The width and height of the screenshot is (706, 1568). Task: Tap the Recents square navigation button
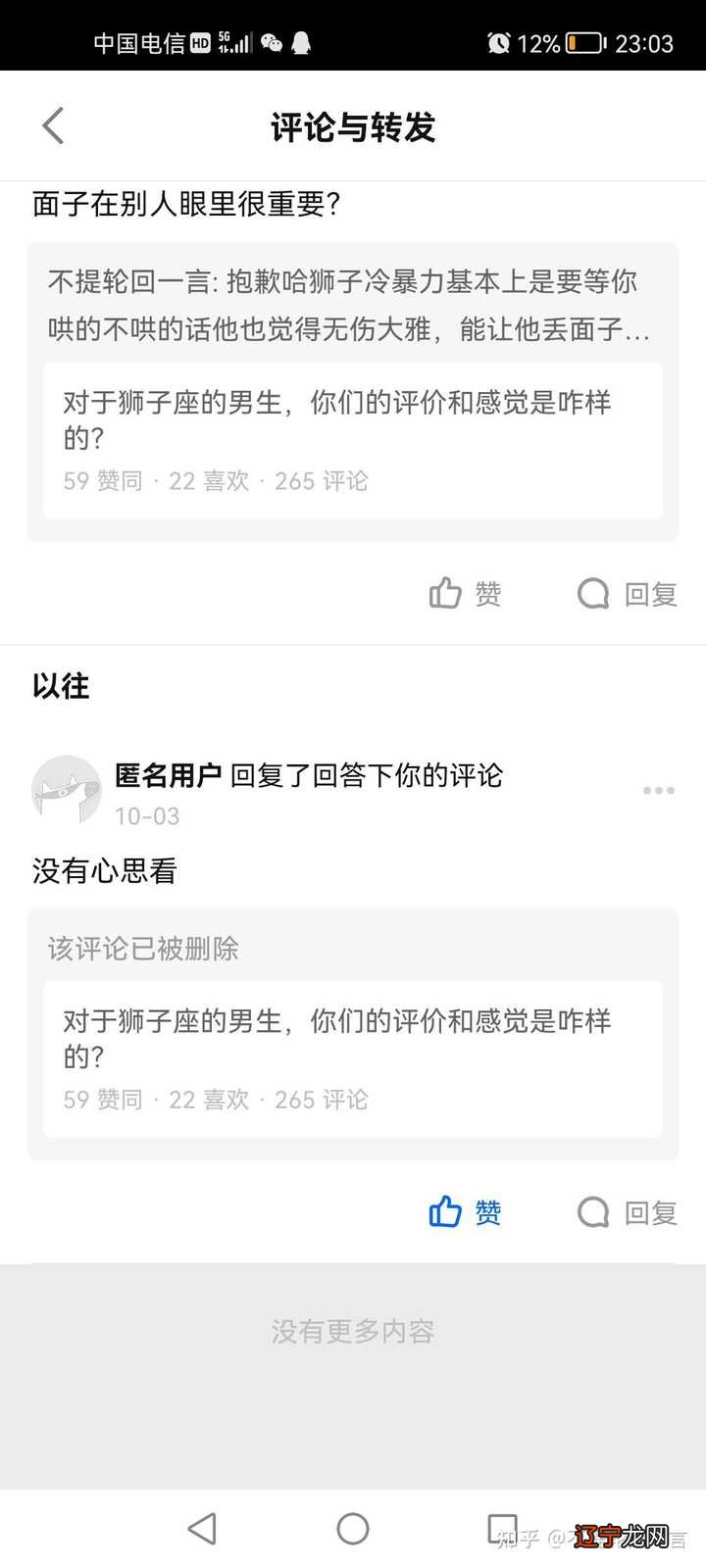[x=502, y=1527]
